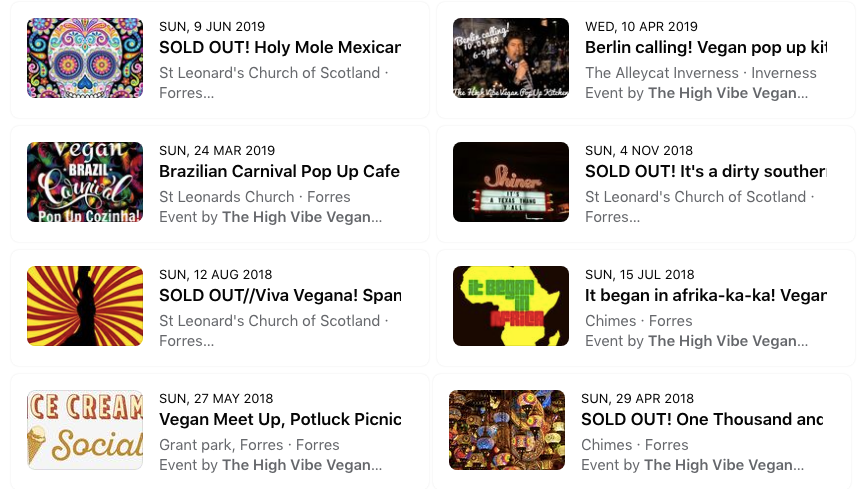
Task: Select the Viva Vegana Spanish event card
Action: click(279, 296)
